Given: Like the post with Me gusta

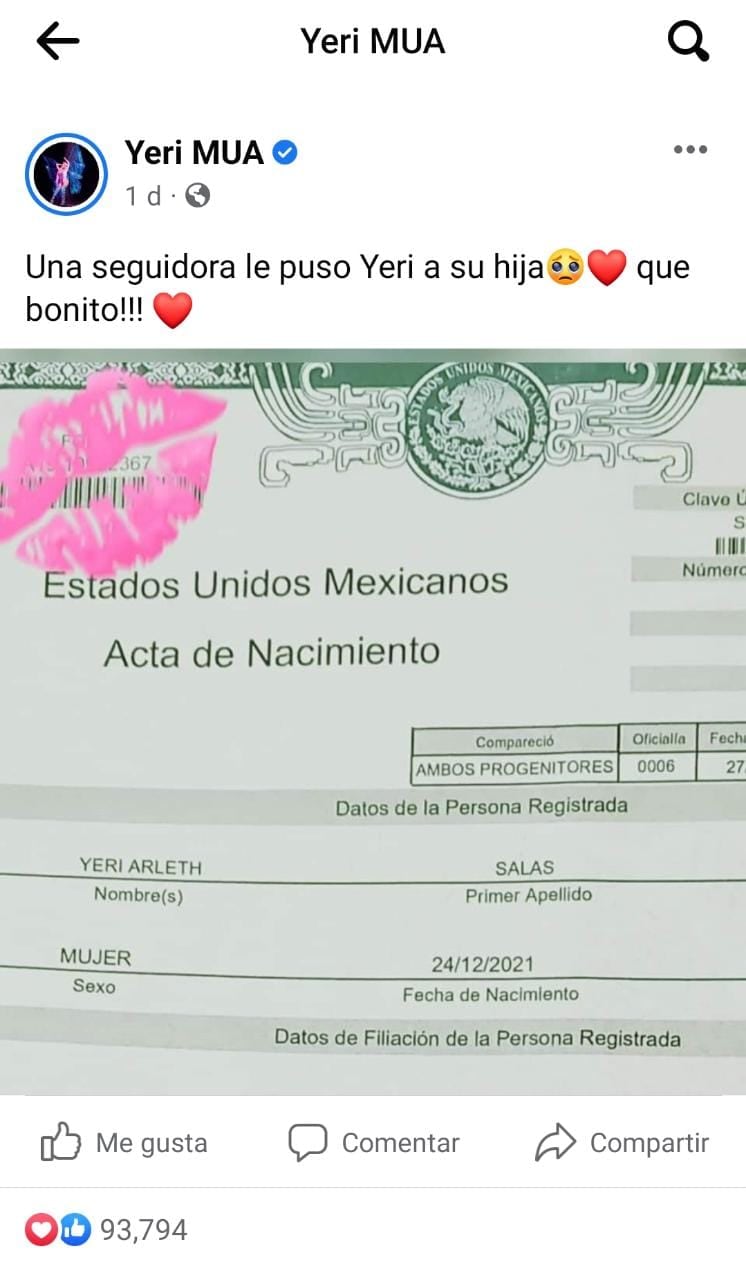Looking at the screenshot, I should [124, 1143].
